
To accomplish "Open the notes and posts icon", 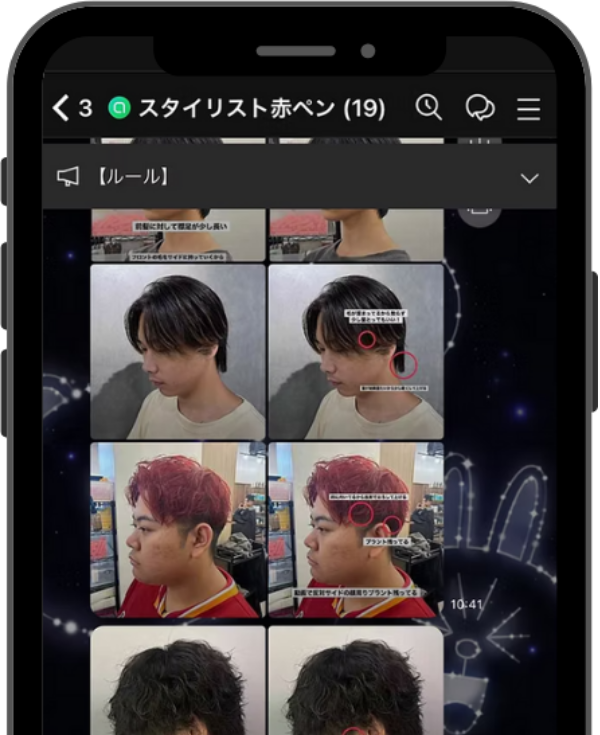I will pos(480,108).
